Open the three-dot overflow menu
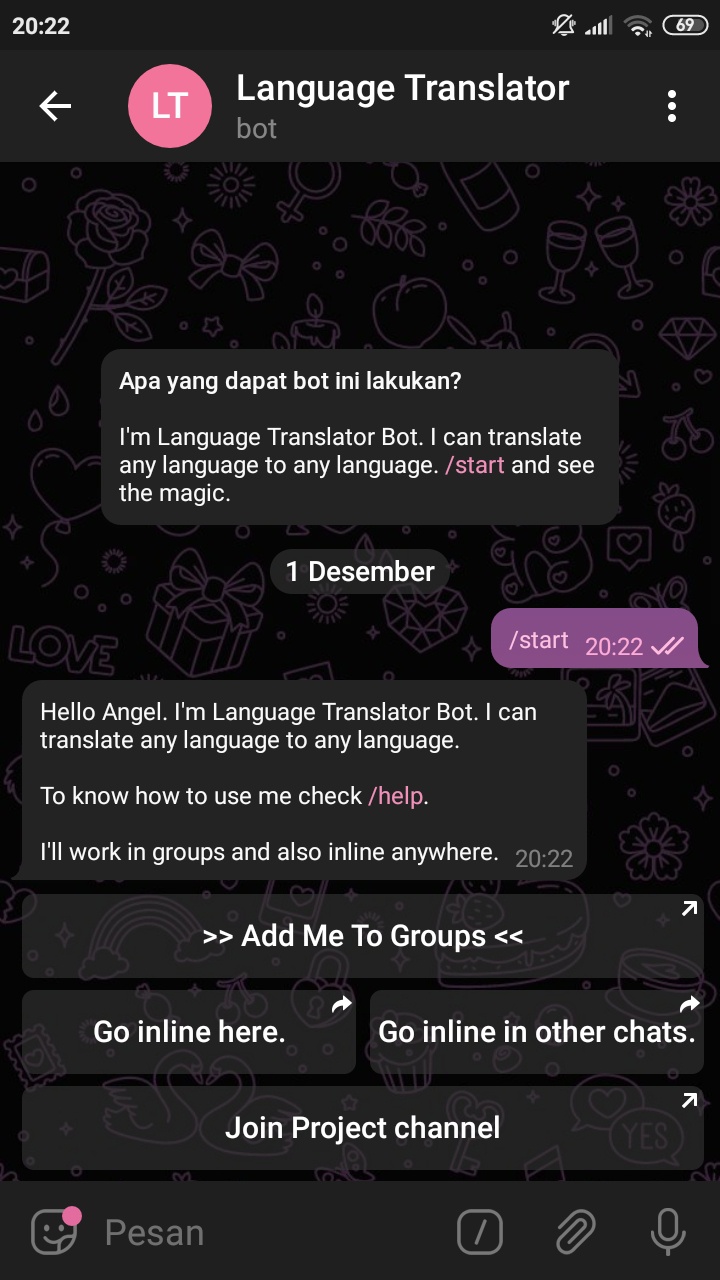Screen dimensions: 720x1280 (671, 106)
